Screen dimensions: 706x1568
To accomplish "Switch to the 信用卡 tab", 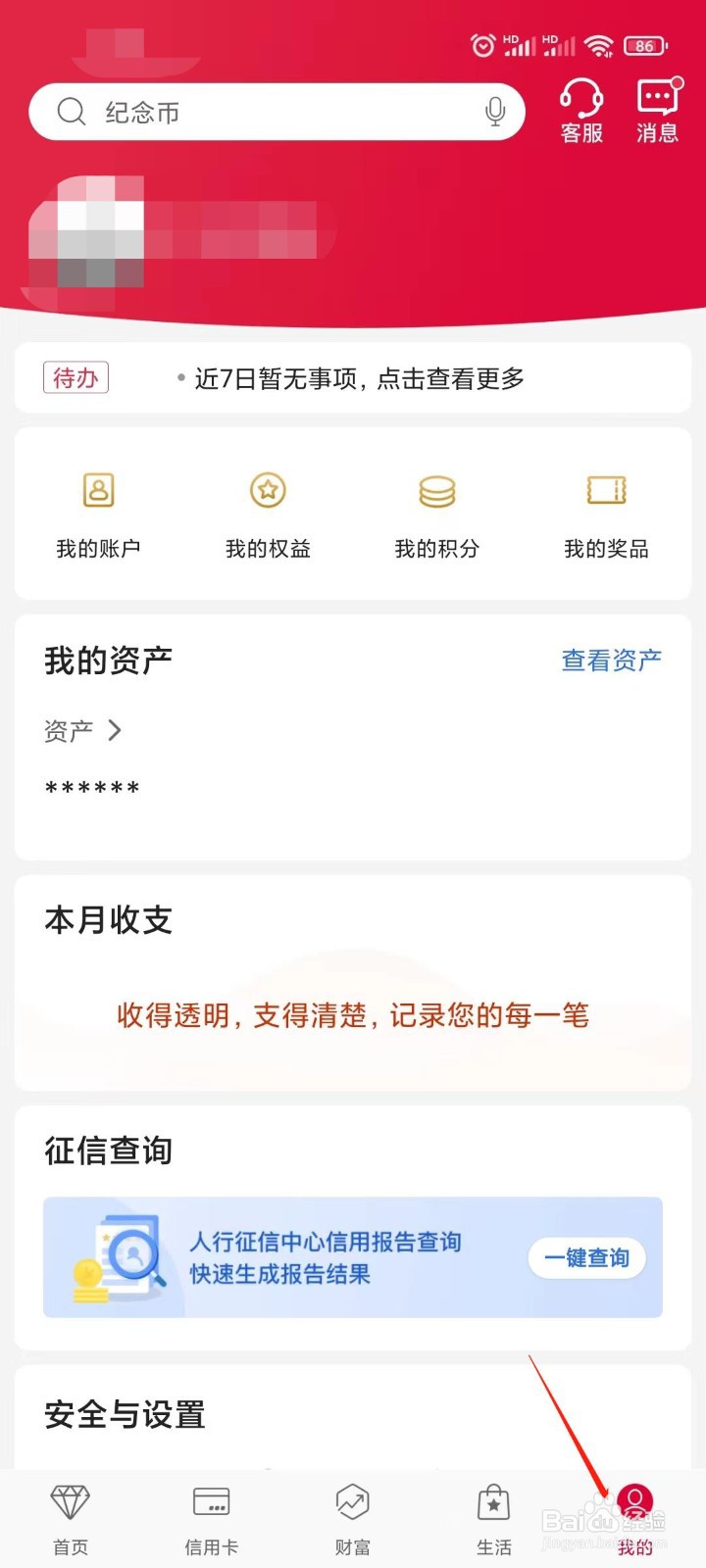I will (211, 1516).
